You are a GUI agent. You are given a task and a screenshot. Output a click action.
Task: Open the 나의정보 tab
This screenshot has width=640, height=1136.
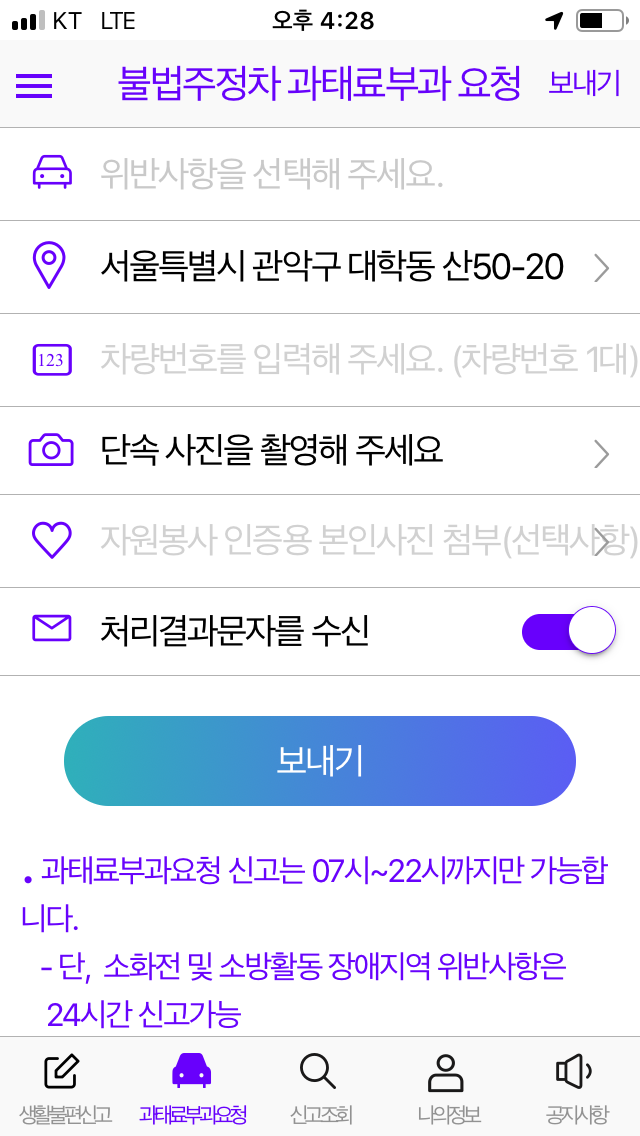click(447, 1087)
